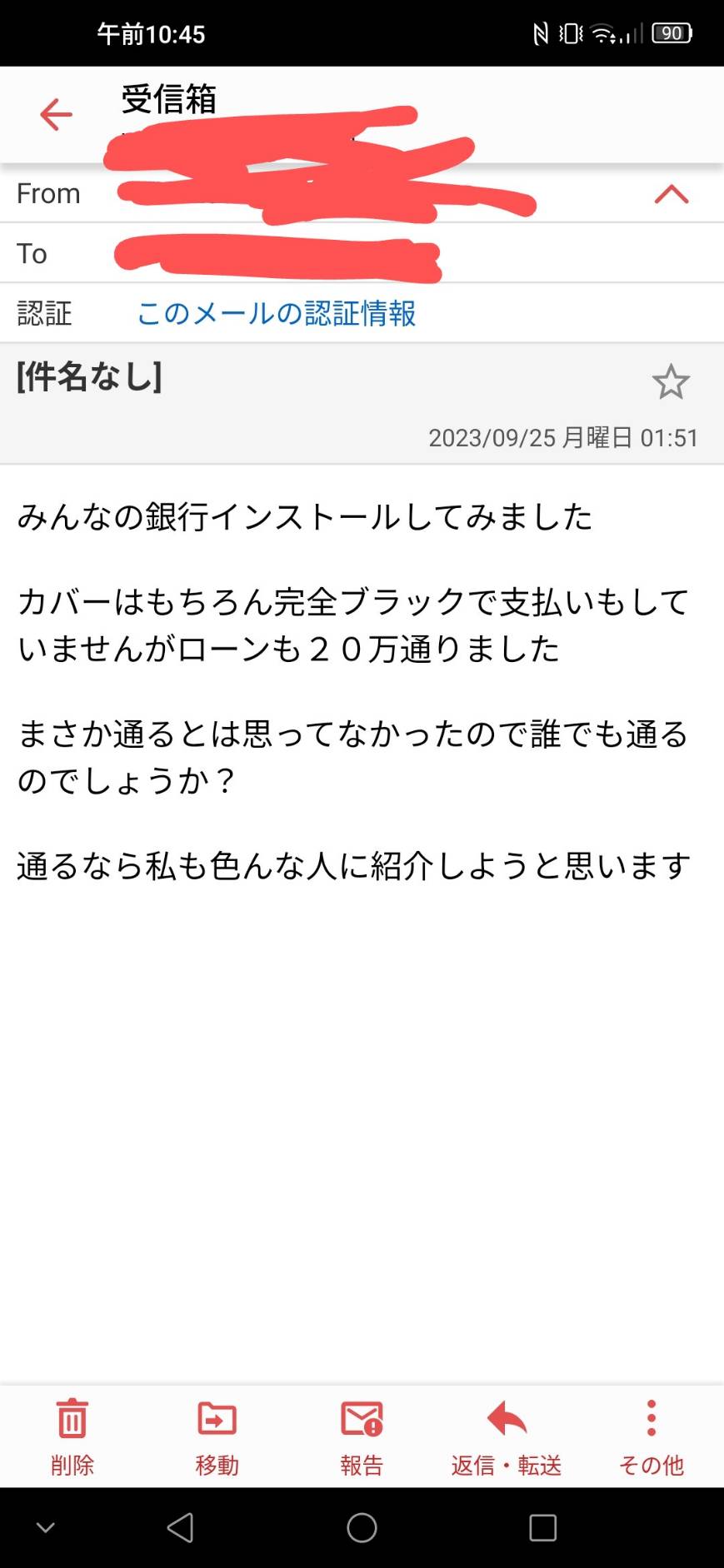Viewport: 724px width, 1568px height.
Task: Toggle vibrate mode via status bar icon
Action: [571, 33]
